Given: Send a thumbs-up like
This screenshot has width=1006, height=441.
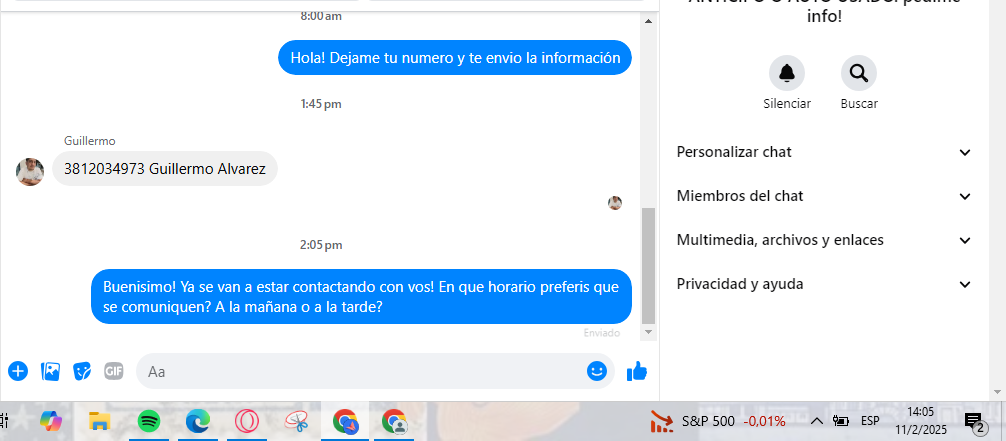Looking at the screenshot, I should pyautogui.click(x=637, y=371).
